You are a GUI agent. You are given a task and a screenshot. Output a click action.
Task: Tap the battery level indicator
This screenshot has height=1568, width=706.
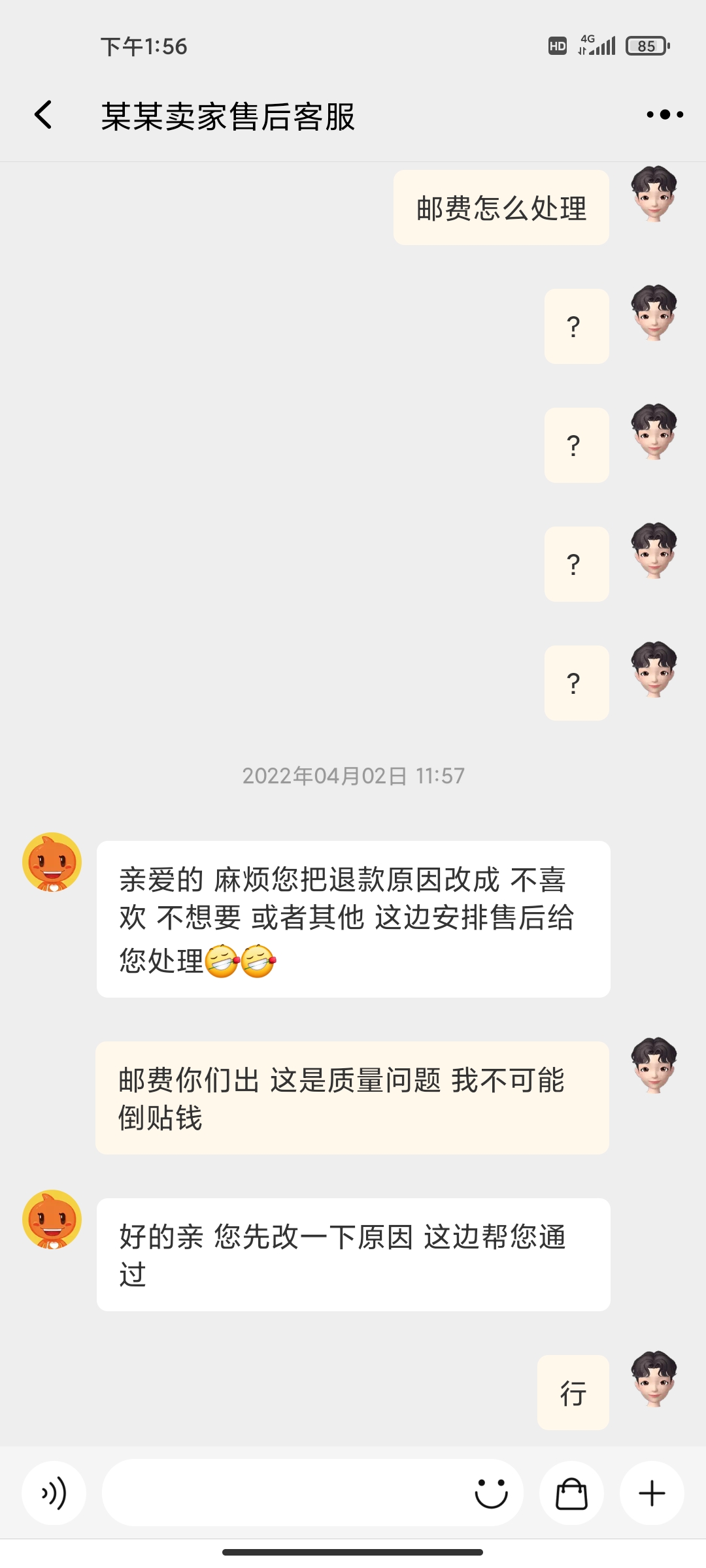pos(646,46)
